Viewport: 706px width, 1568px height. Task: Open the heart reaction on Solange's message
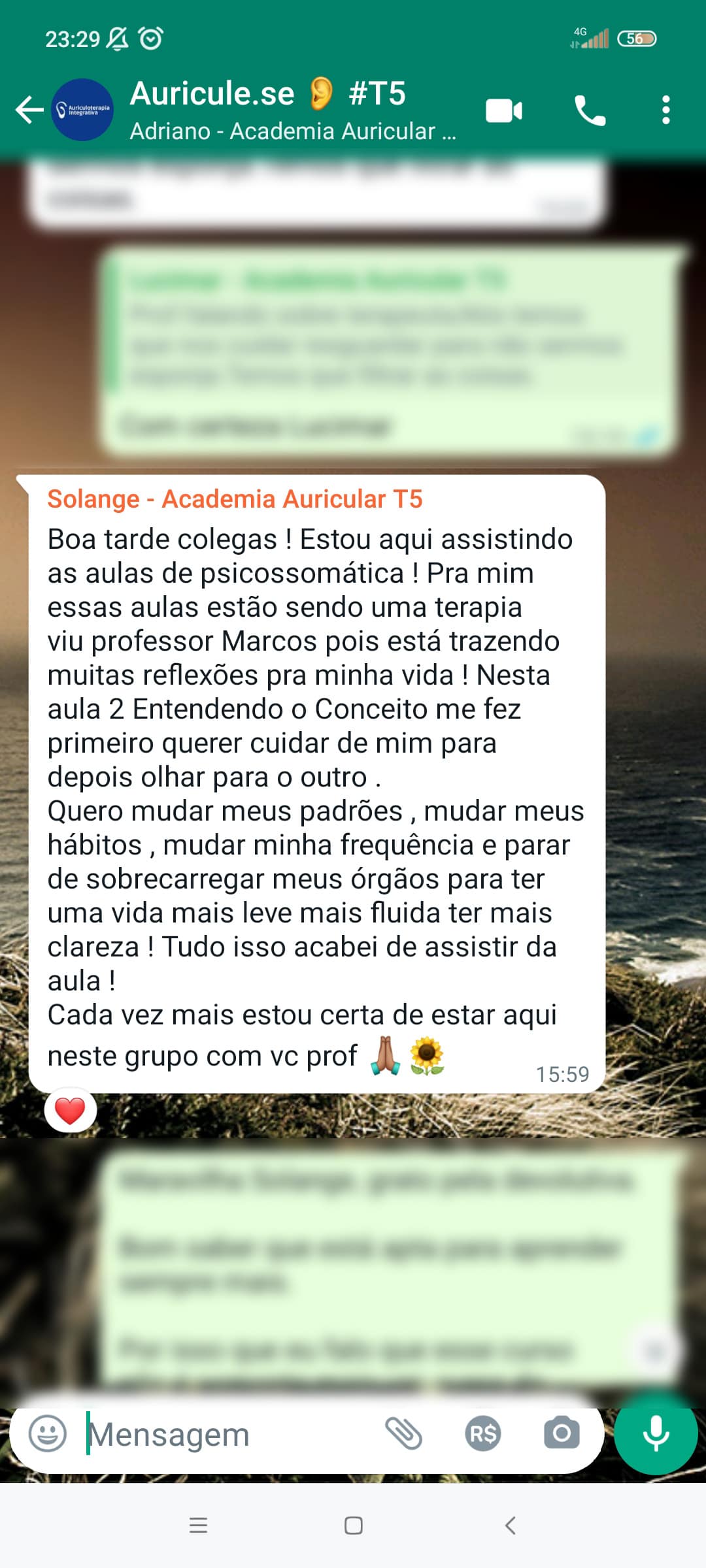pos(70,1110)
